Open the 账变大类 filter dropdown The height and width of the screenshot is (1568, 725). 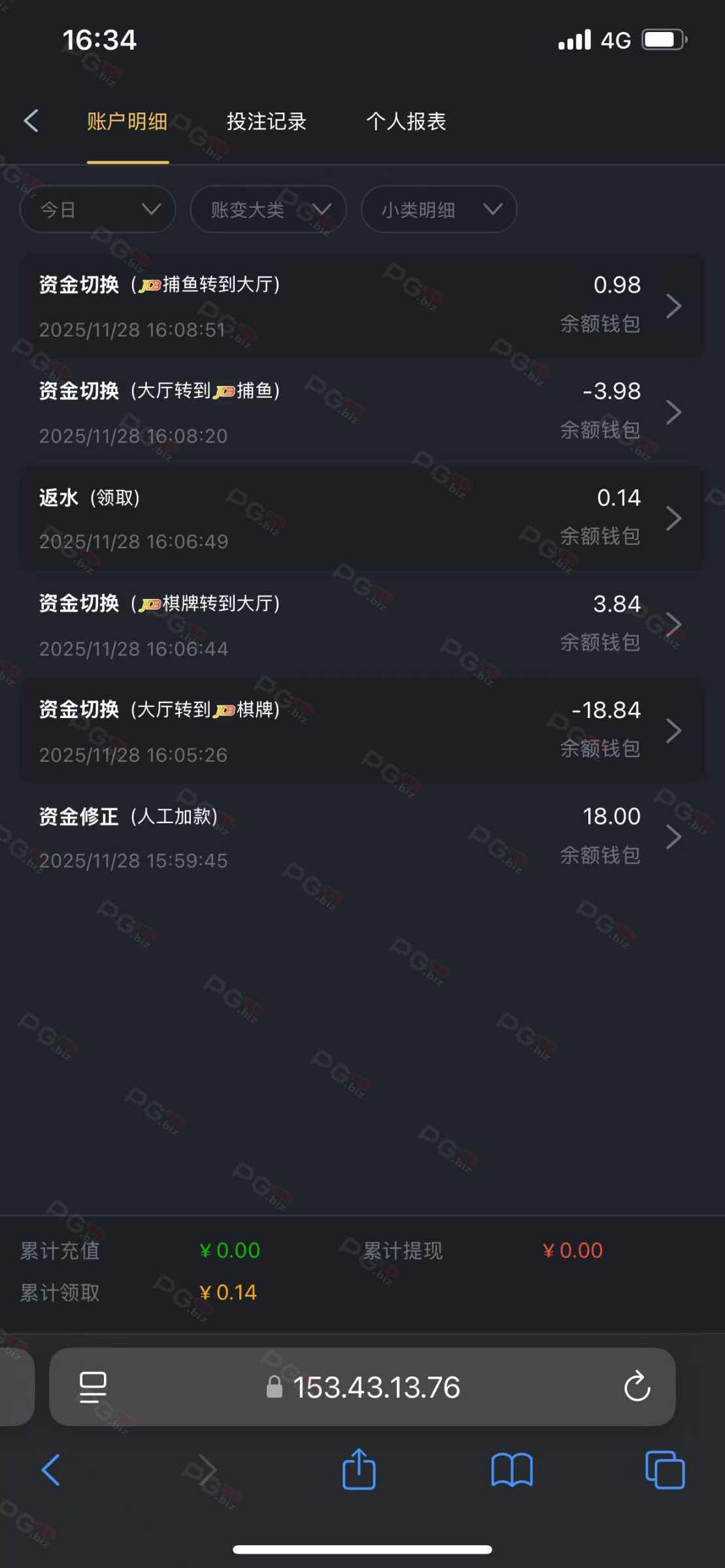tap(268, 210)
